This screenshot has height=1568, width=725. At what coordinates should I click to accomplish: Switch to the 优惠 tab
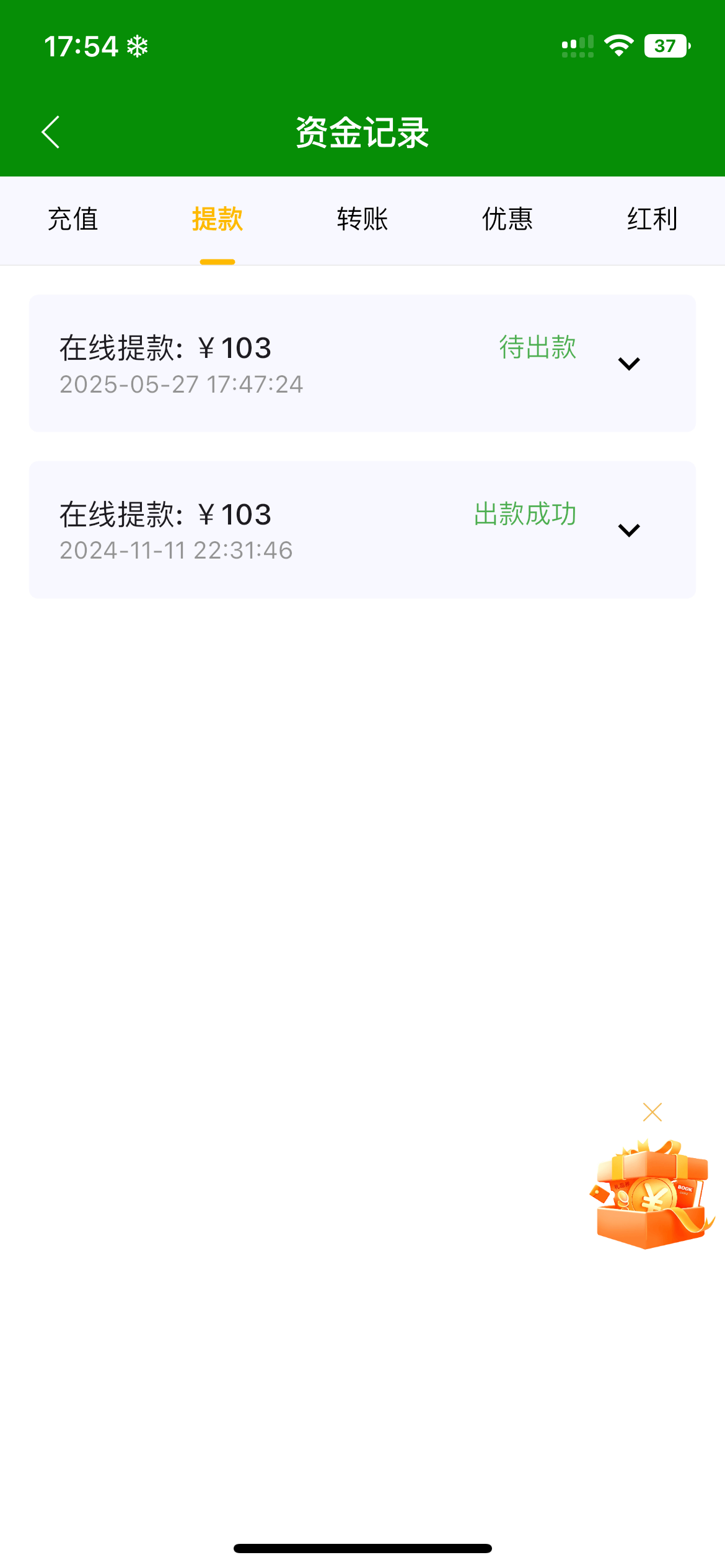tap(507, 219)
